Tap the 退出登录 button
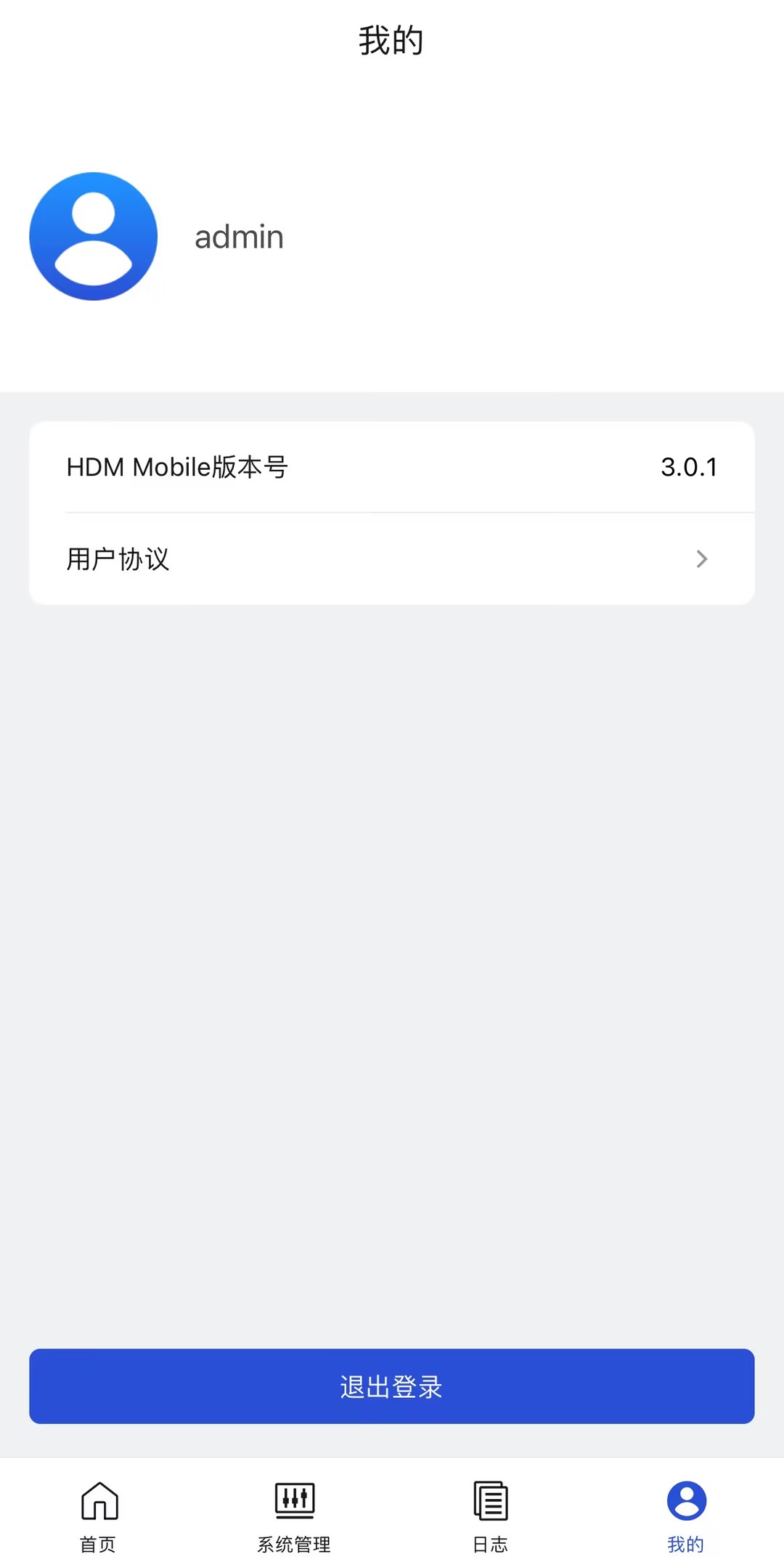The image size is (784, 1565). pyautogui.click(x=392, y=1386)
